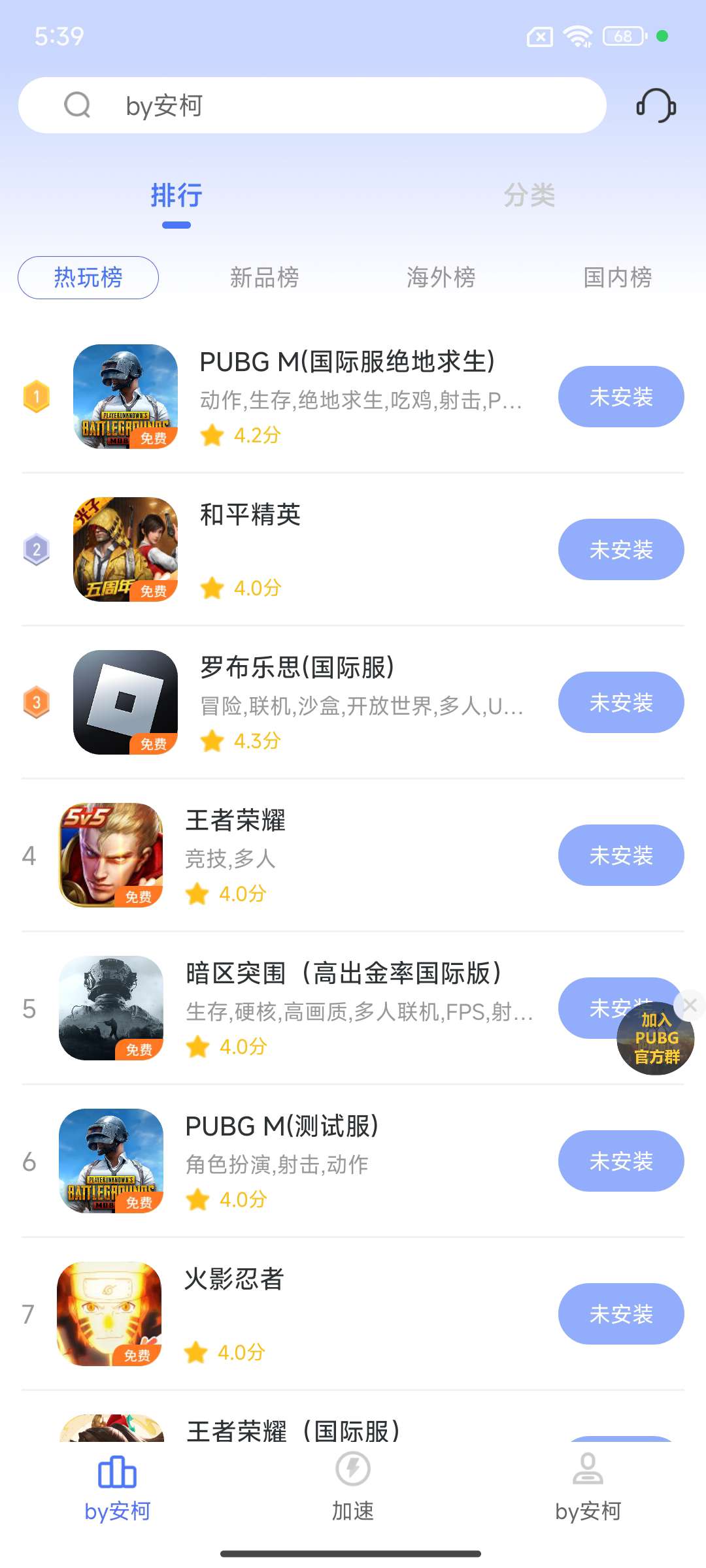706x1568 pixels.
Task: Select the 新品榜 ranking chip
Action: click(264, 278)
